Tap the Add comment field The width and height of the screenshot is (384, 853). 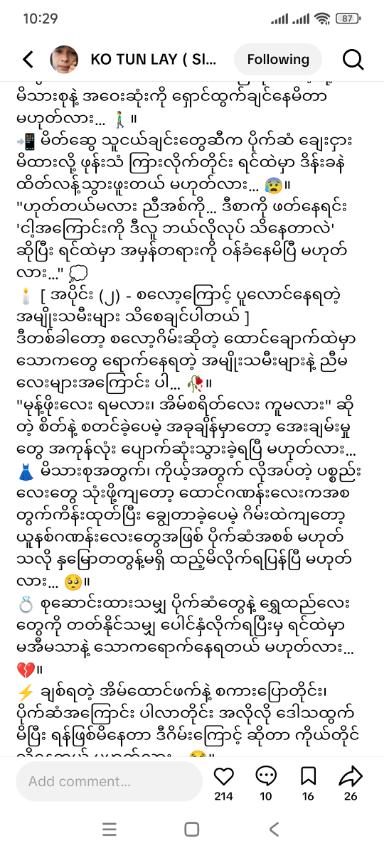point(109,781)
